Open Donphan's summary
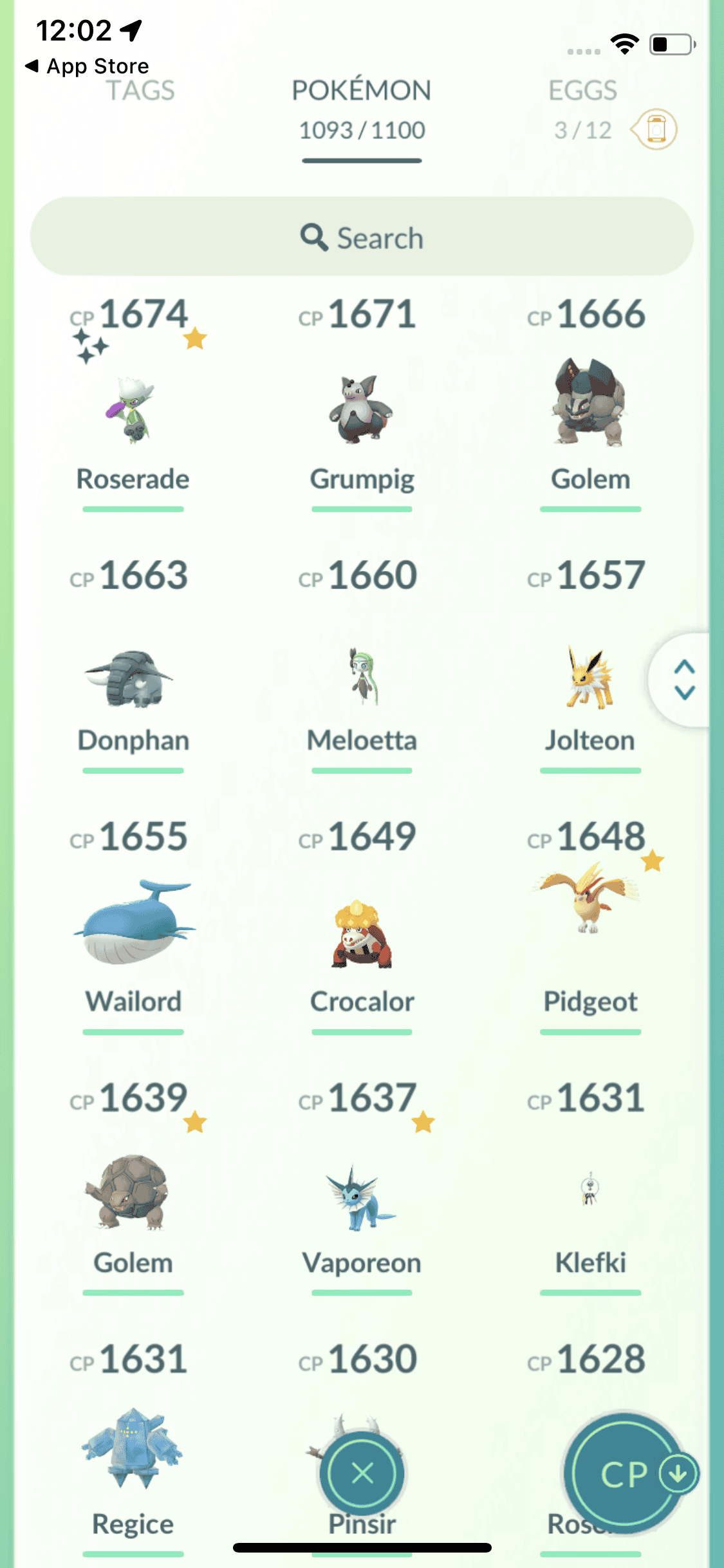This screenshot has width=724, height=1568. pyautogui.click(x=133, y=679)
